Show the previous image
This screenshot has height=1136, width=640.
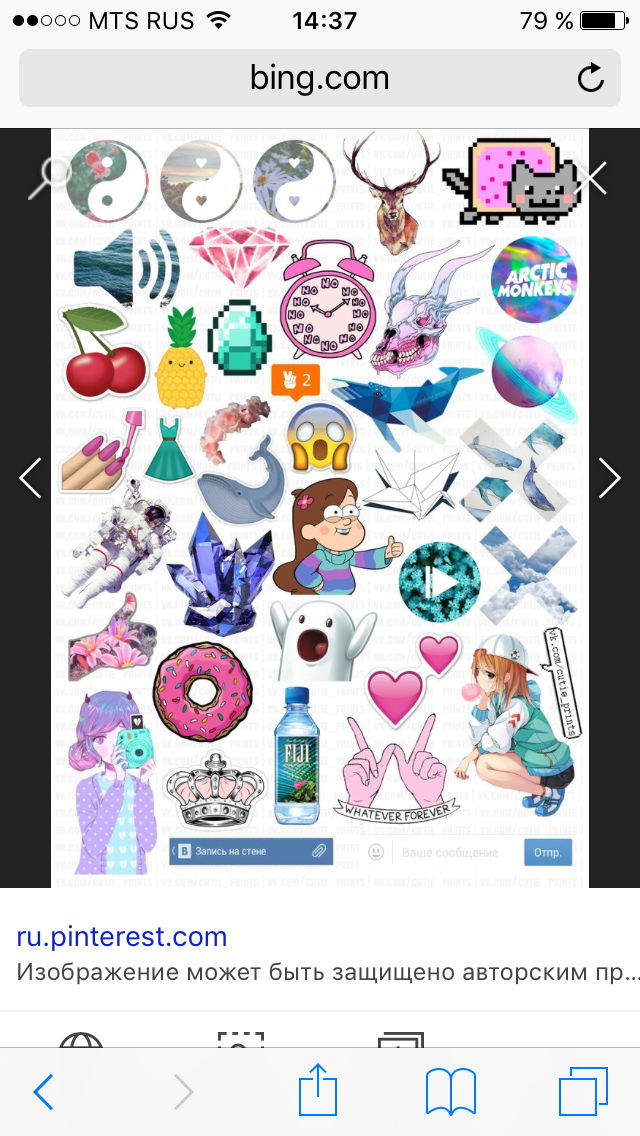tap(30, 477)
